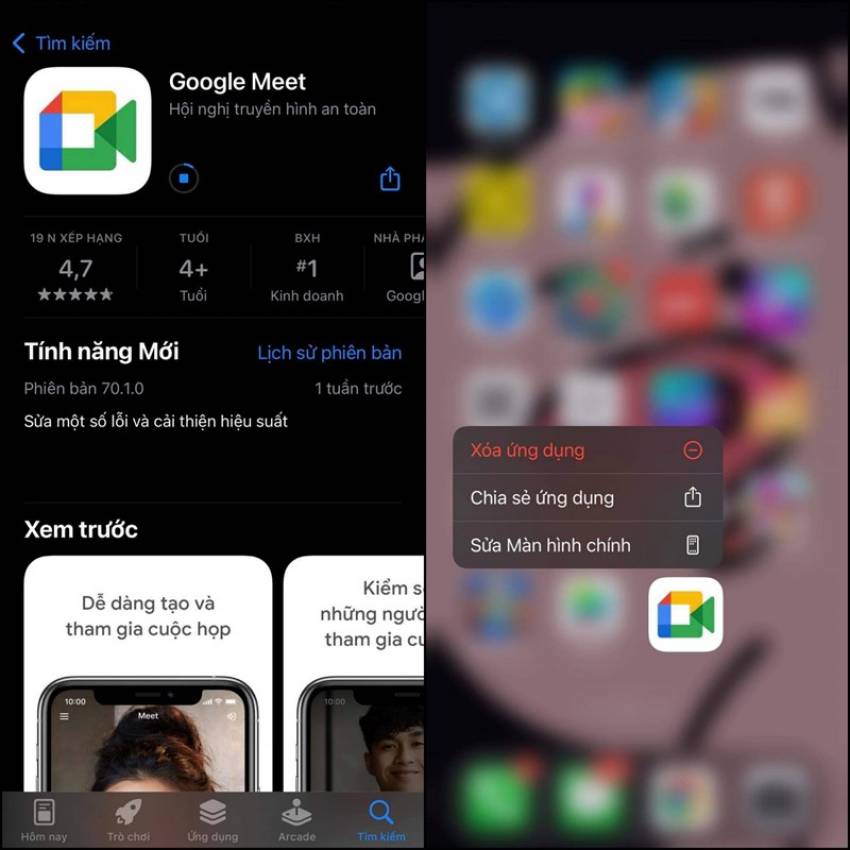The height and width of the screenshot is (850, 850).
Task: Share Google Meet from the App Store page
Action: point(390,179)
